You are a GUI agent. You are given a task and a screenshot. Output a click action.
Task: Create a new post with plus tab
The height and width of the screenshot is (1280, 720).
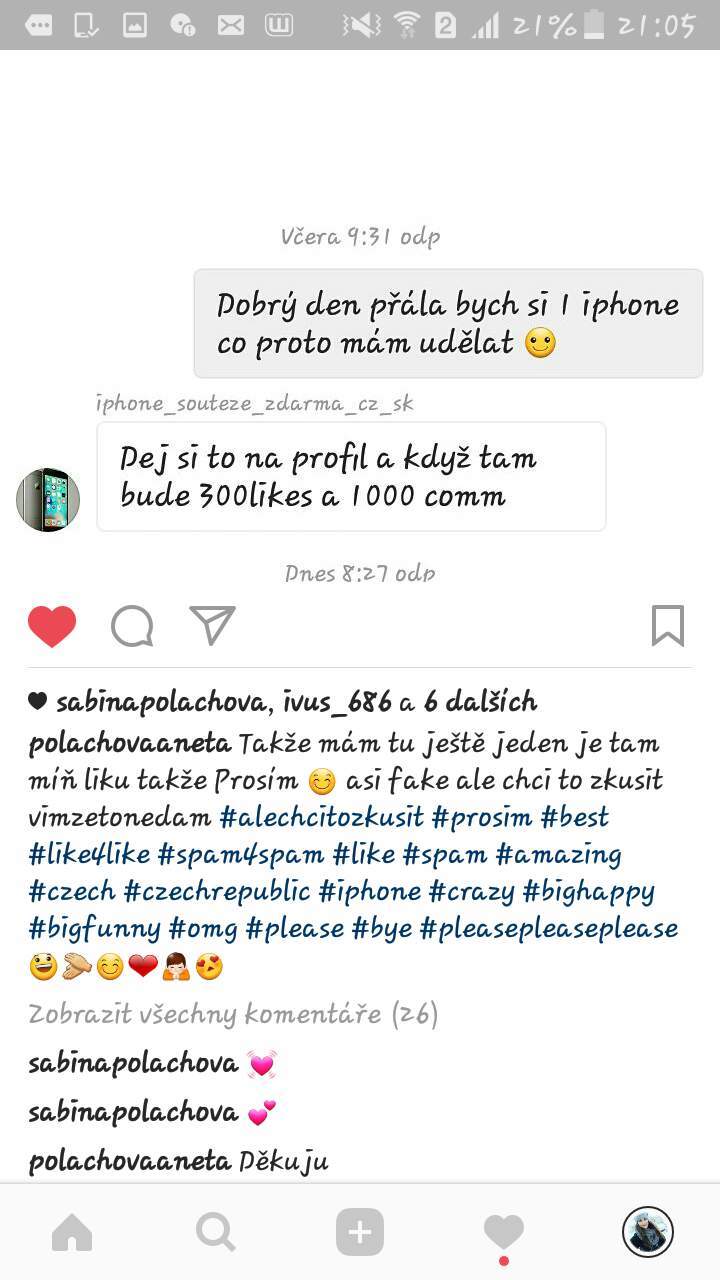click(360, 1233)
